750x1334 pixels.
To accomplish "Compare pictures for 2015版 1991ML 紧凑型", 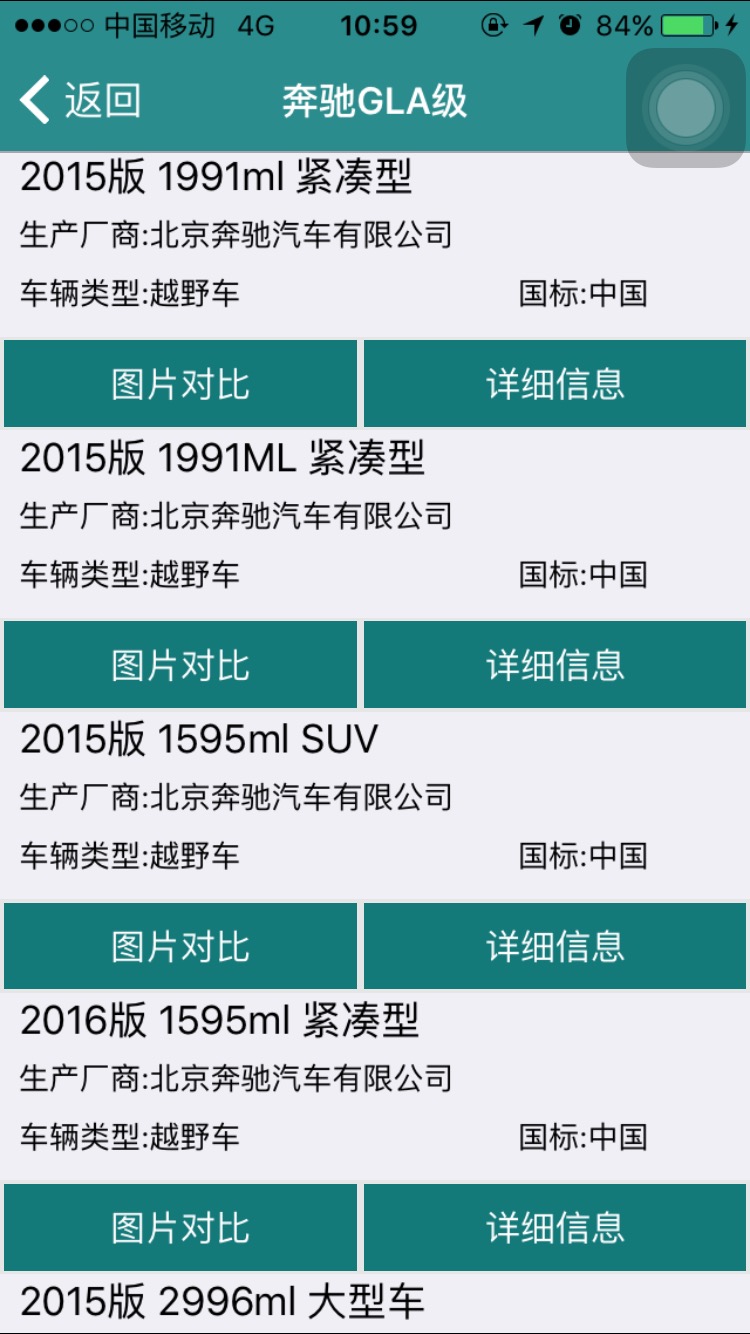I will pos(180,665).
